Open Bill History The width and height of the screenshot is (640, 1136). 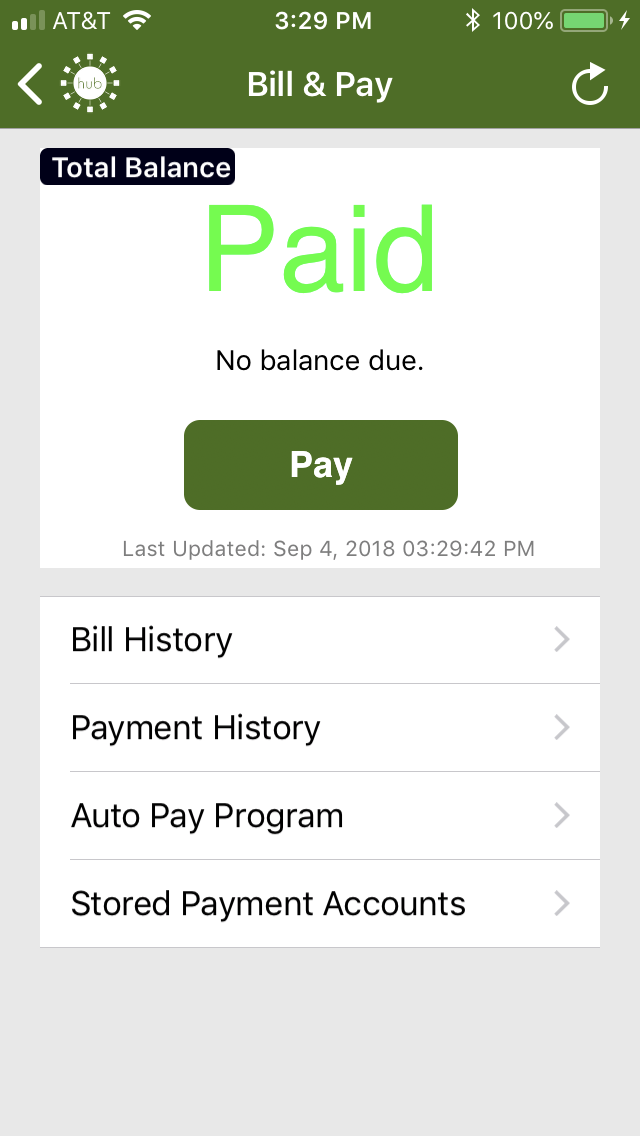coord(320,640)
